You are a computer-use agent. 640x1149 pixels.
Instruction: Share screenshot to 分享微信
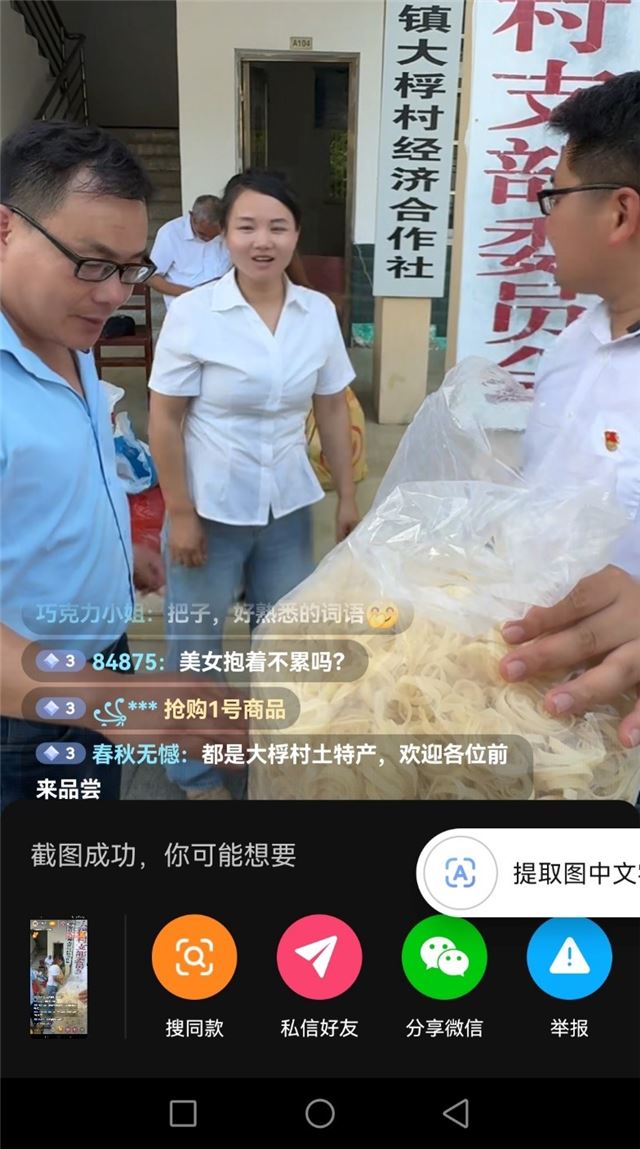[444, 958]
